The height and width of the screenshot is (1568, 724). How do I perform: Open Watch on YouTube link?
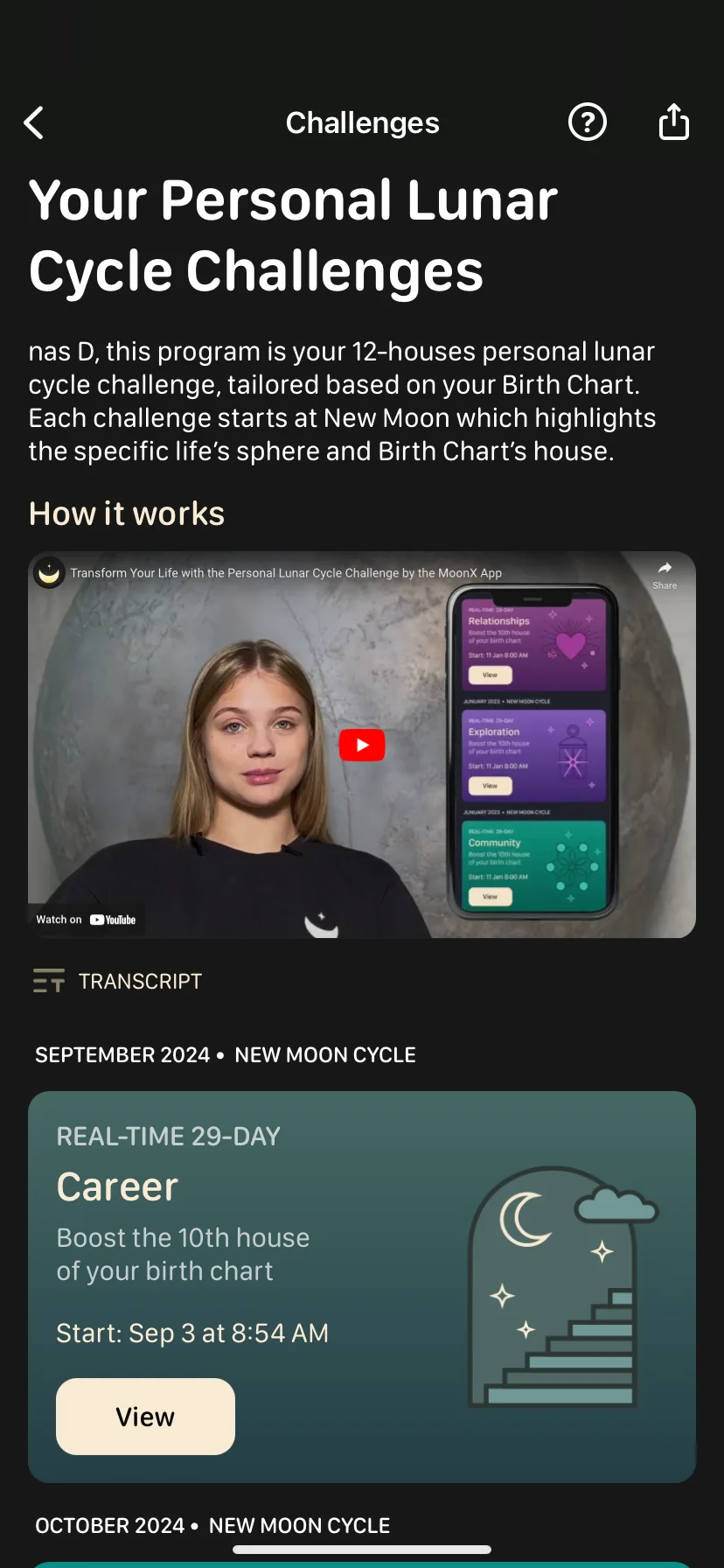87,920
